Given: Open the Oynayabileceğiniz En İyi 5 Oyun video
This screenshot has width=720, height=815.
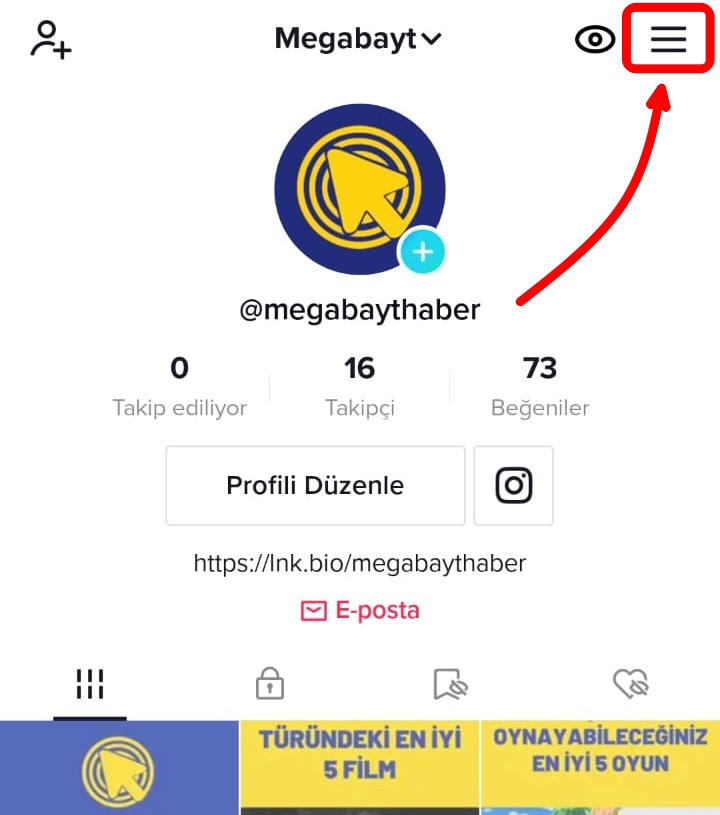Looking at the screenshot, I should click(x=600, y=768).
